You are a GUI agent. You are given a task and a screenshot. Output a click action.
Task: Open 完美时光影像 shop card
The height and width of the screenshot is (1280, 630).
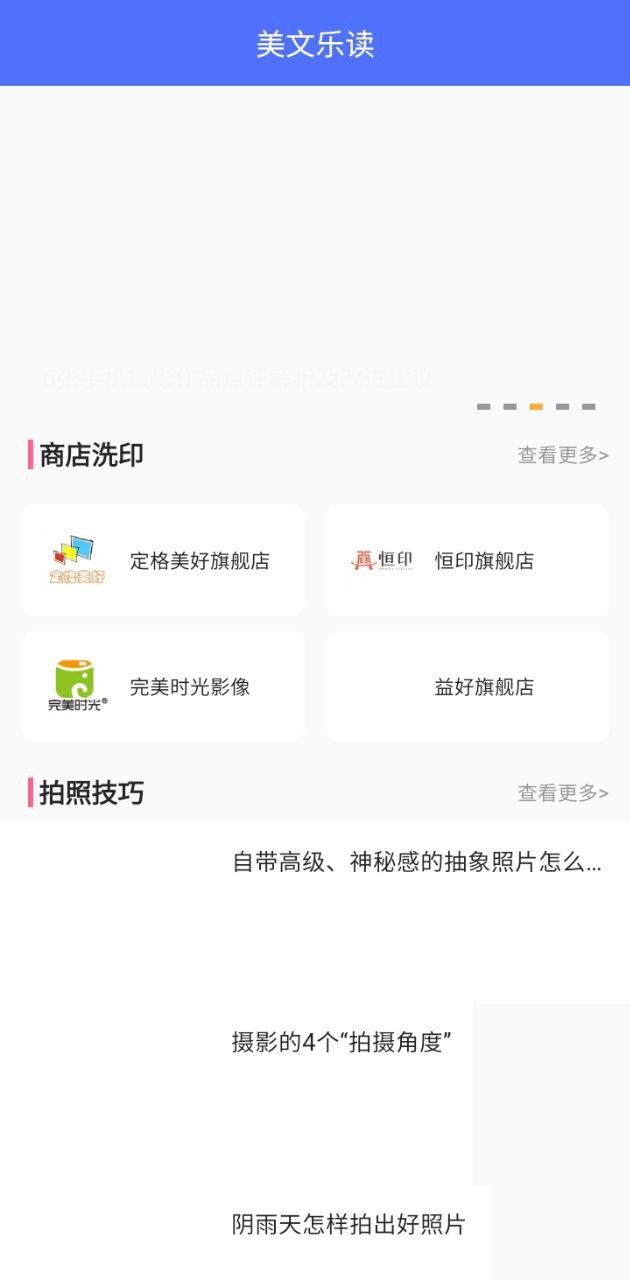pos(162,686)
